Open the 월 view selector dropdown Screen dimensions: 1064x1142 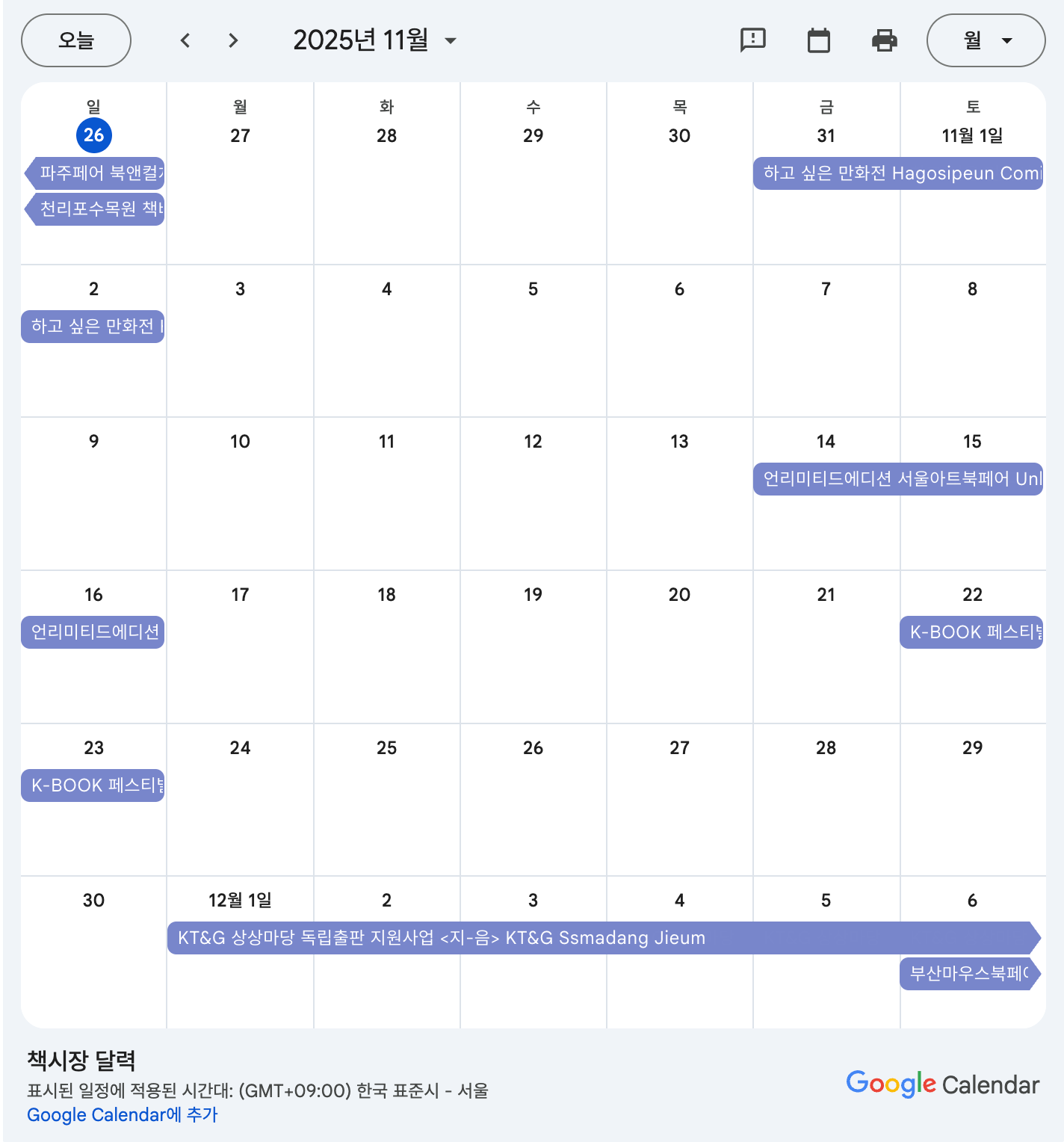click(986, 40)
